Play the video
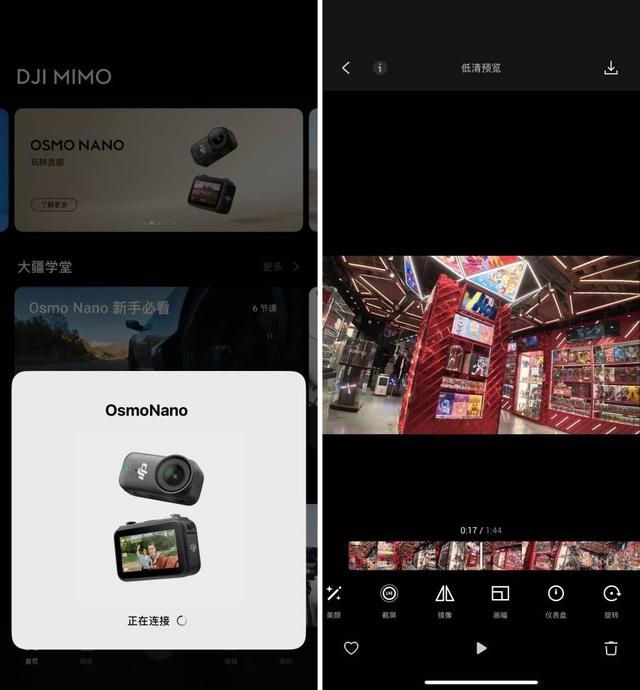The height and width of the screenshot is (690, 640). [481, 648]
